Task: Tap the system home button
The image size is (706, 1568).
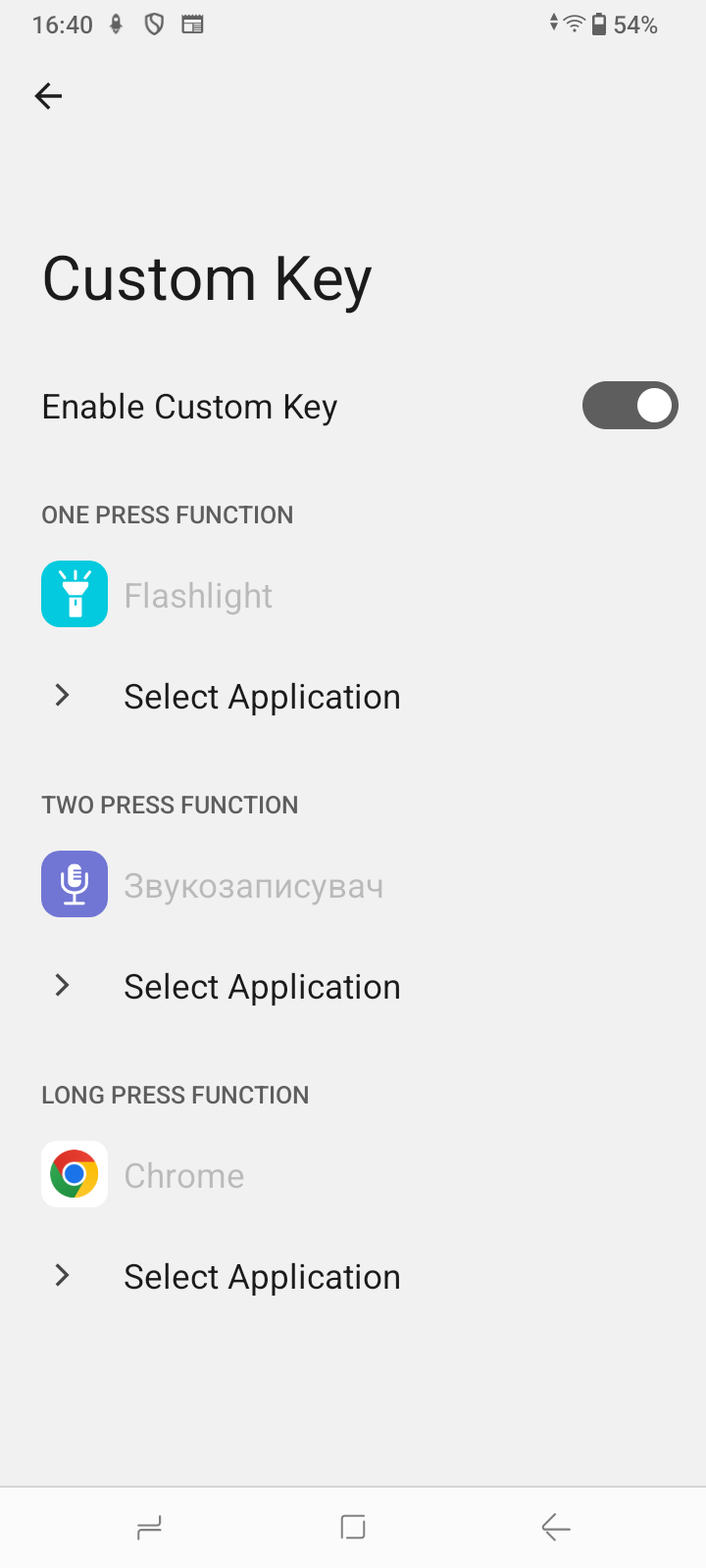Action: [353, 1527]
